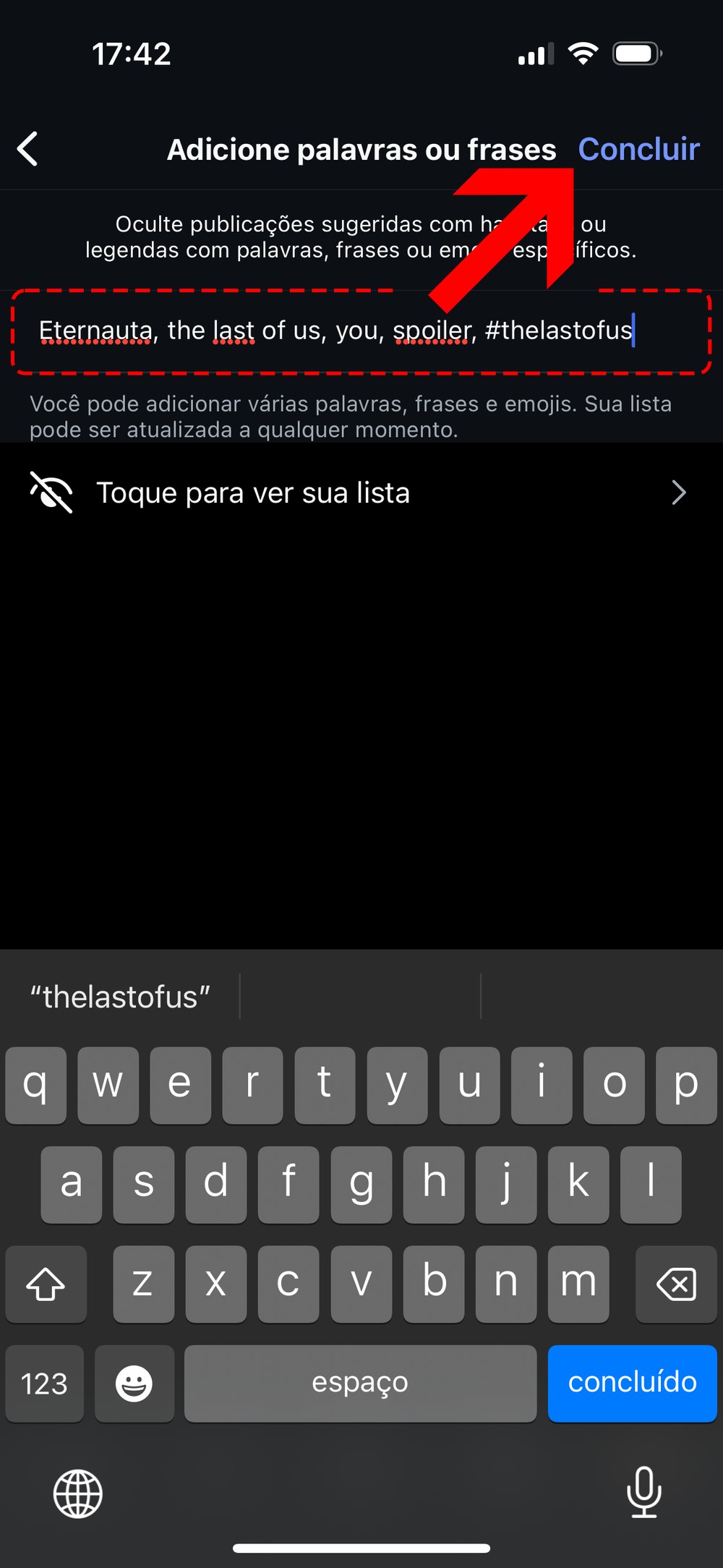
Task: Go back using the top-left arrow
Action: (x=27, y=149)
